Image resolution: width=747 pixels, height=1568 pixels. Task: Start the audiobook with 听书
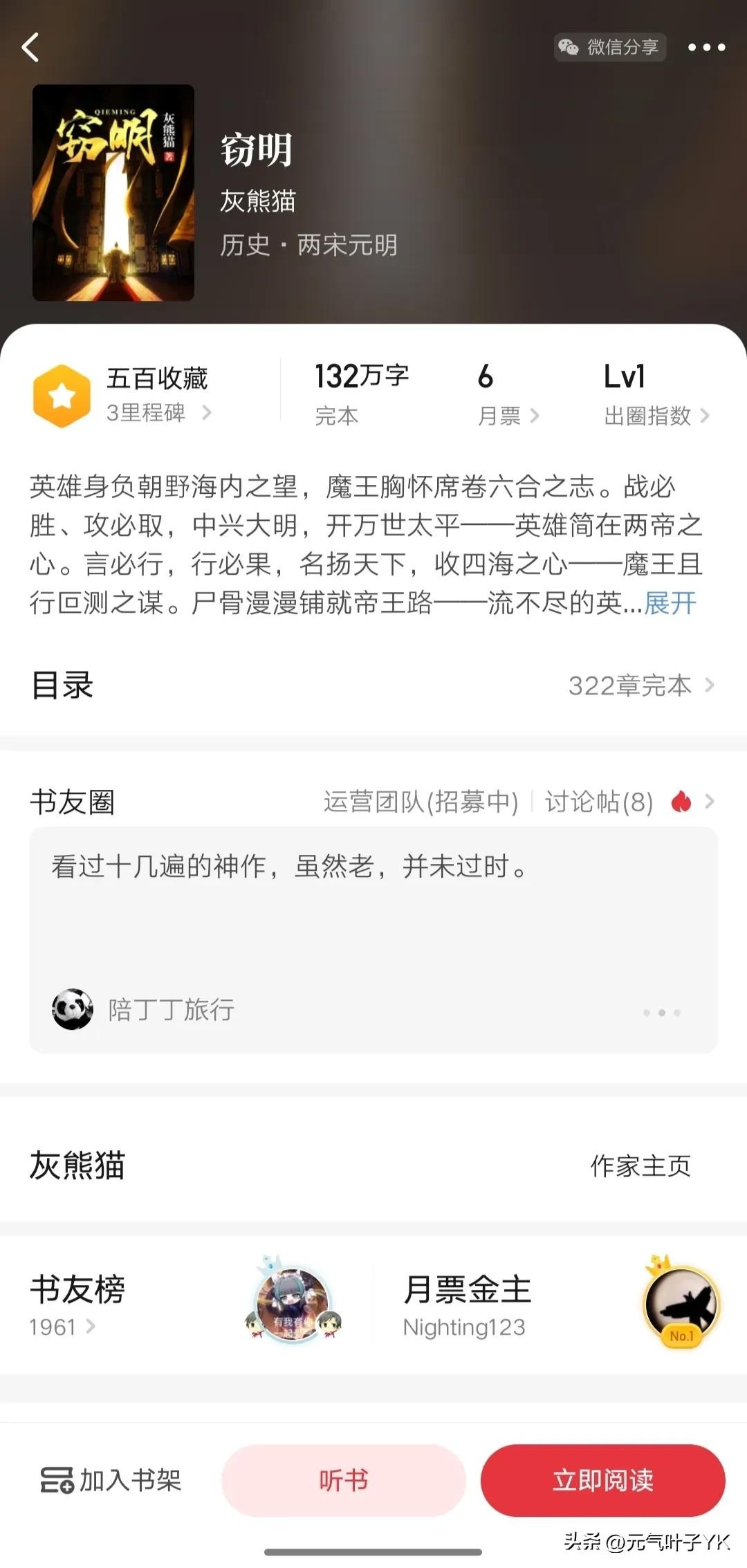343,1480
